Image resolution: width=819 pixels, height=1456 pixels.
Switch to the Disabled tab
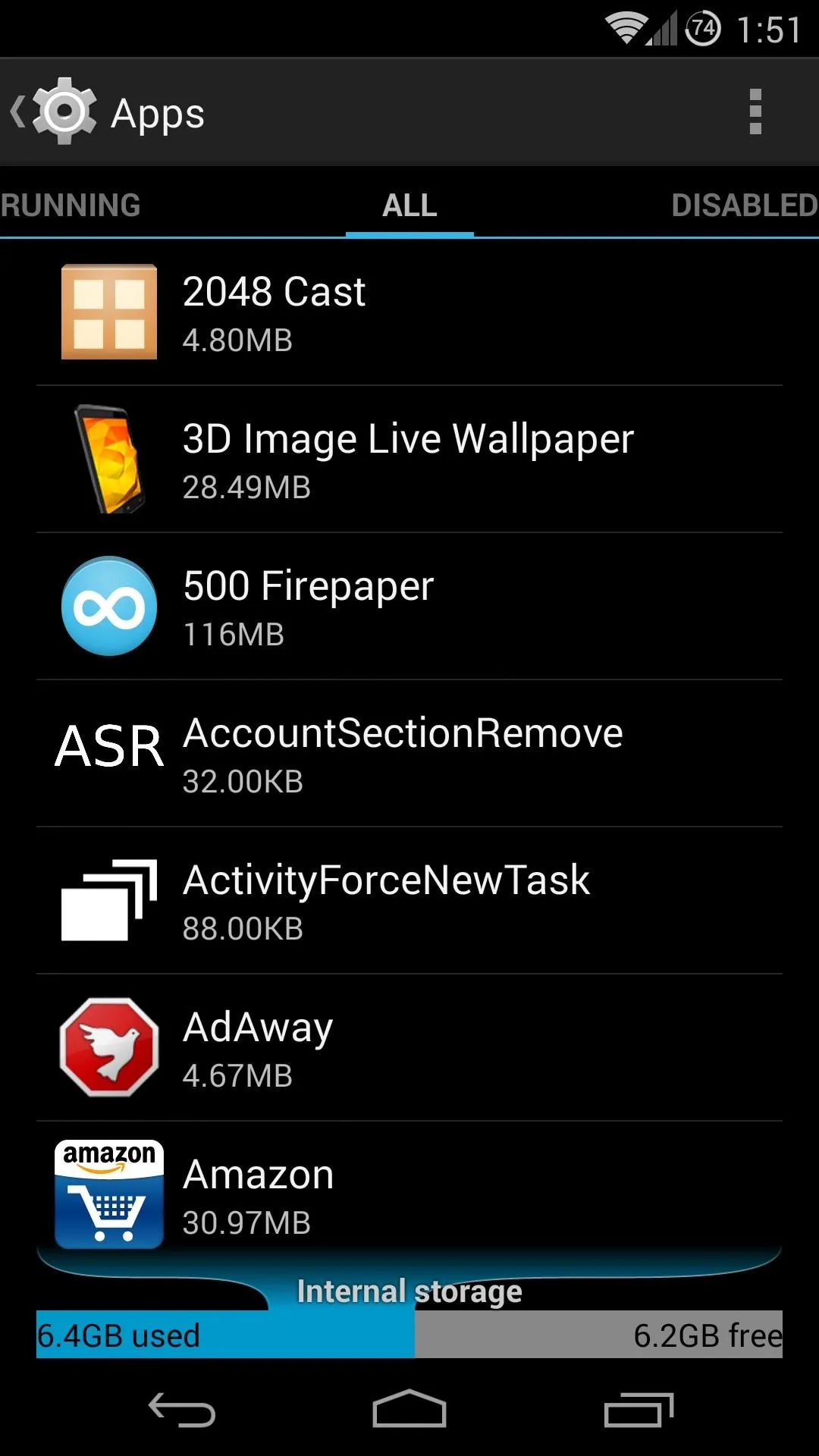point(744,206)
